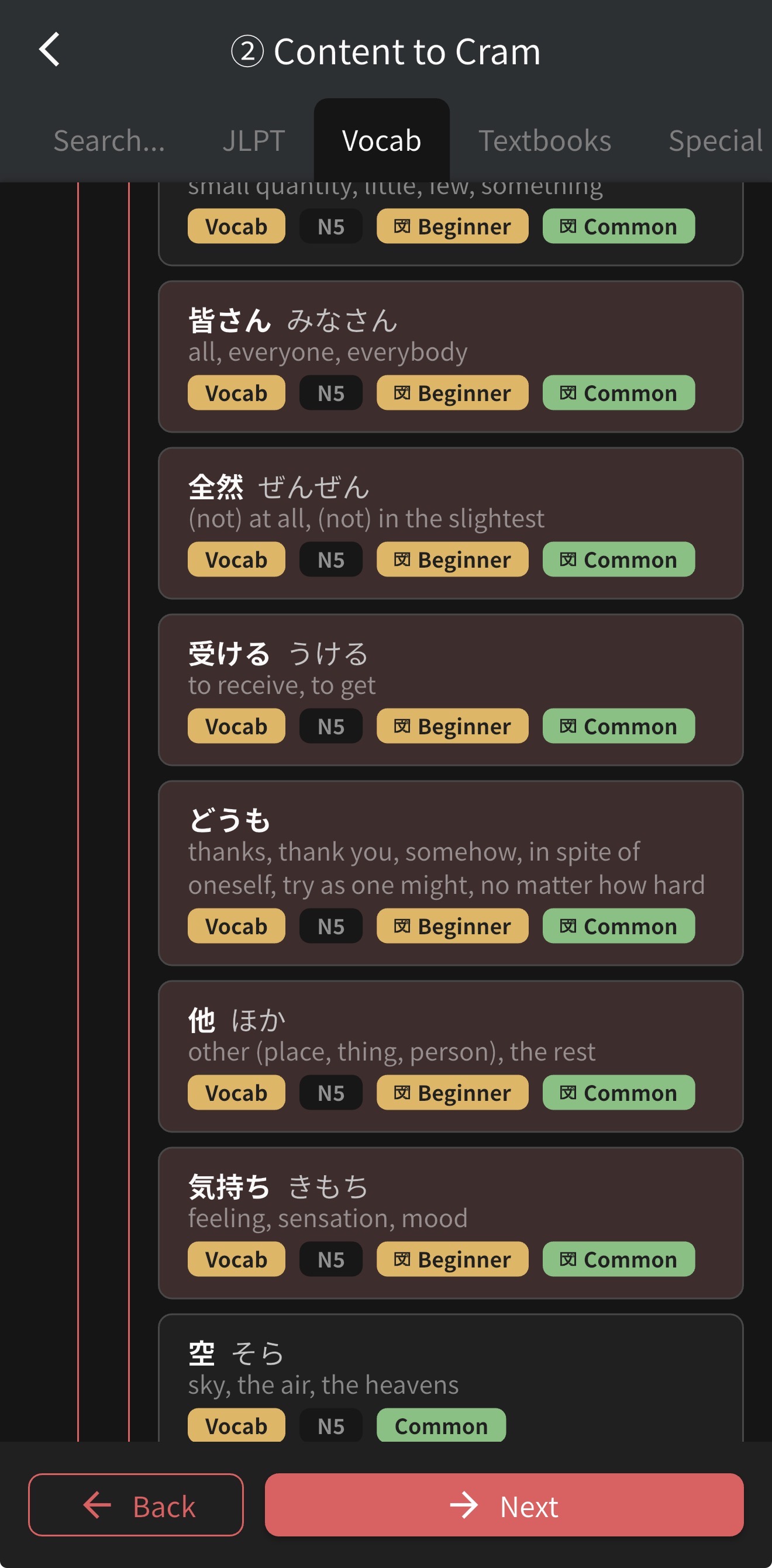The image size is (772, 1568).
Task: Select the 全然 vocab card
Action: (x=450, y=523)
